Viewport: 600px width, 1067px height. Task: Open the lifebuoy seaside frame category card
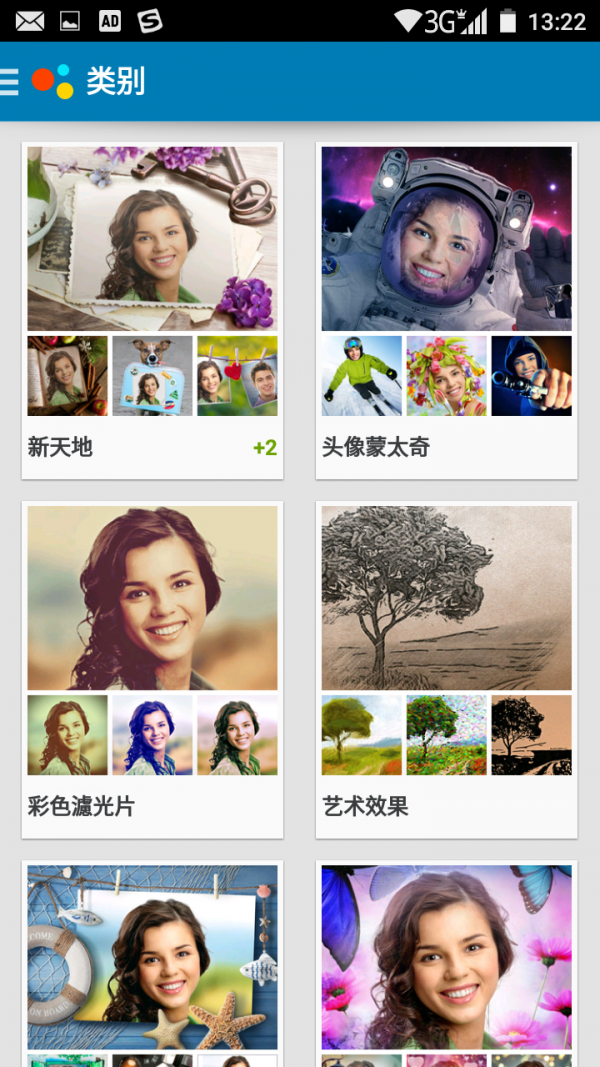click(x=152, y=960)
